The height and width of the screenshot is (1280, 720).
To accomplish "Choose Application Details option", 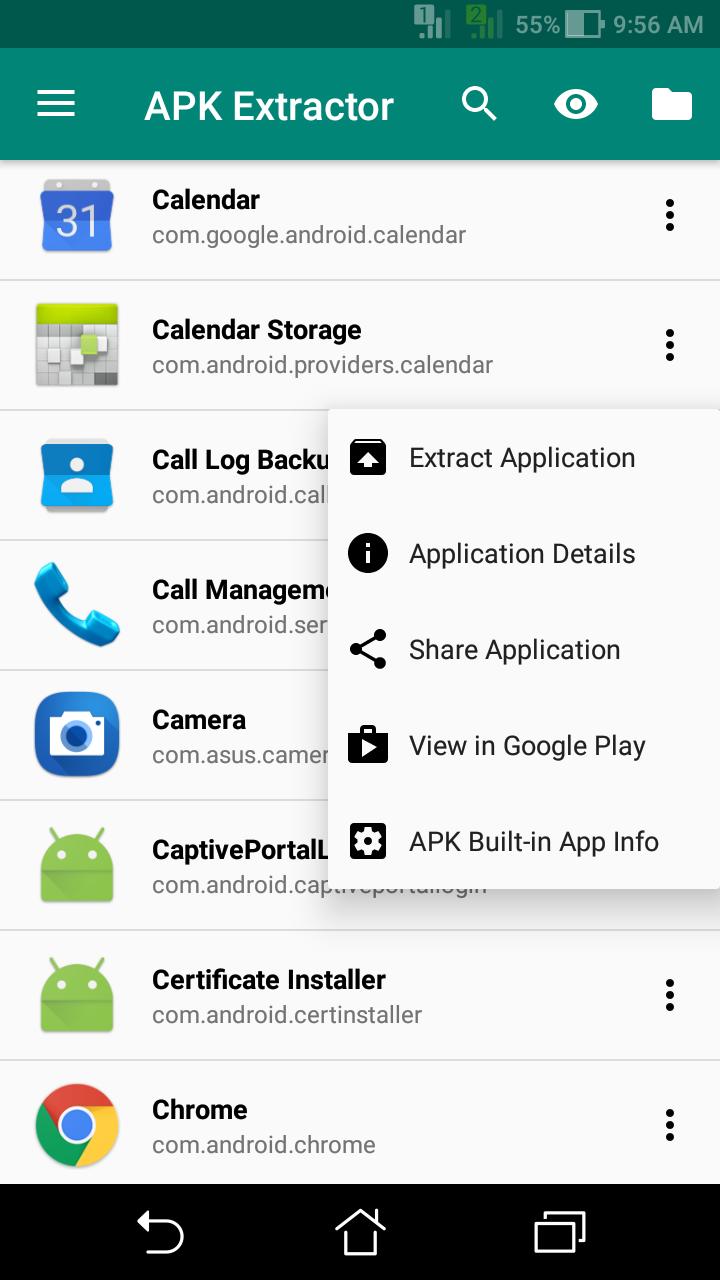I will tap(522, 554).
